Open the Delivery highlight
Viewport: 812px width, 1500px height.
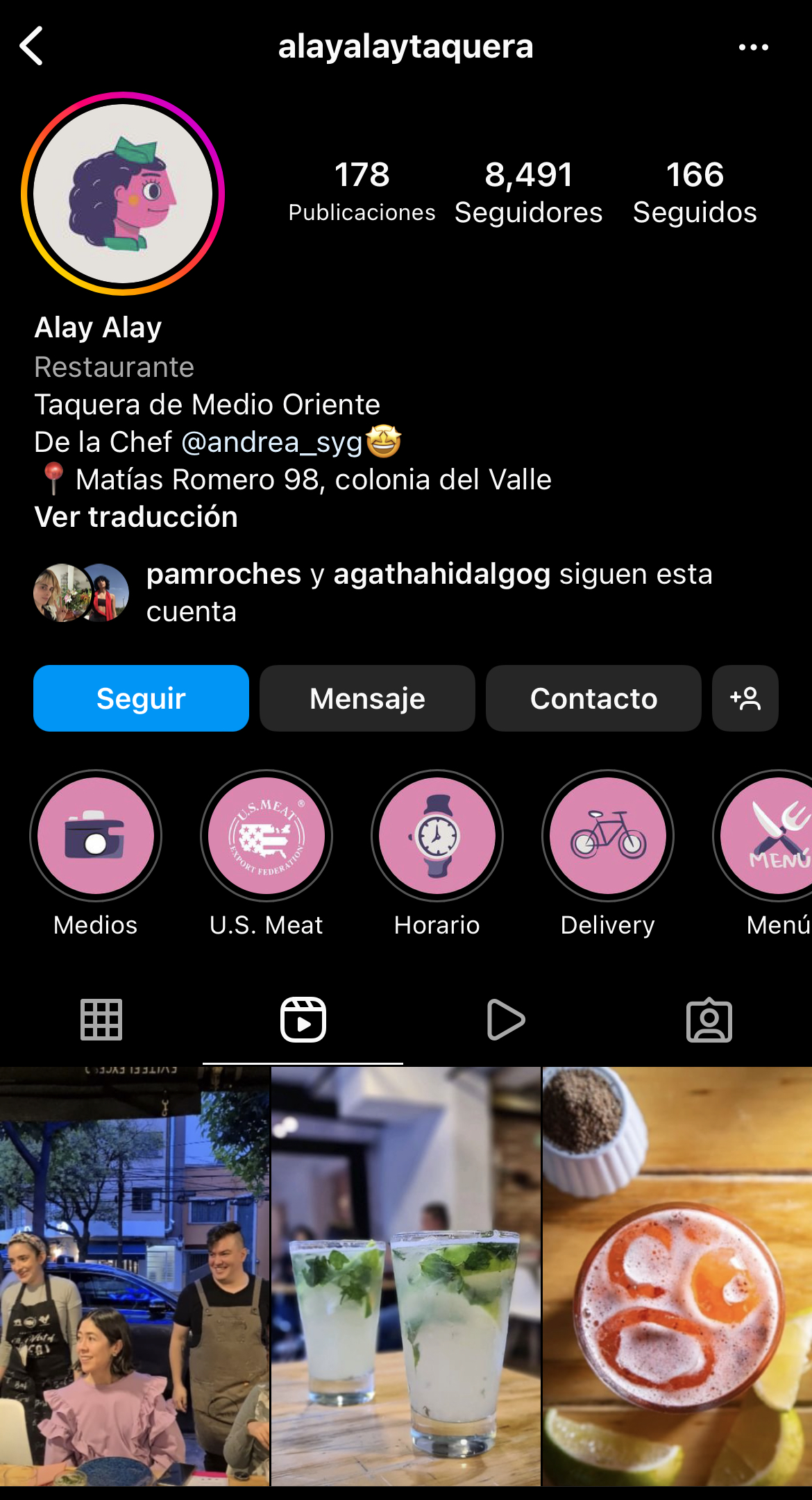(x=608, y=836)
